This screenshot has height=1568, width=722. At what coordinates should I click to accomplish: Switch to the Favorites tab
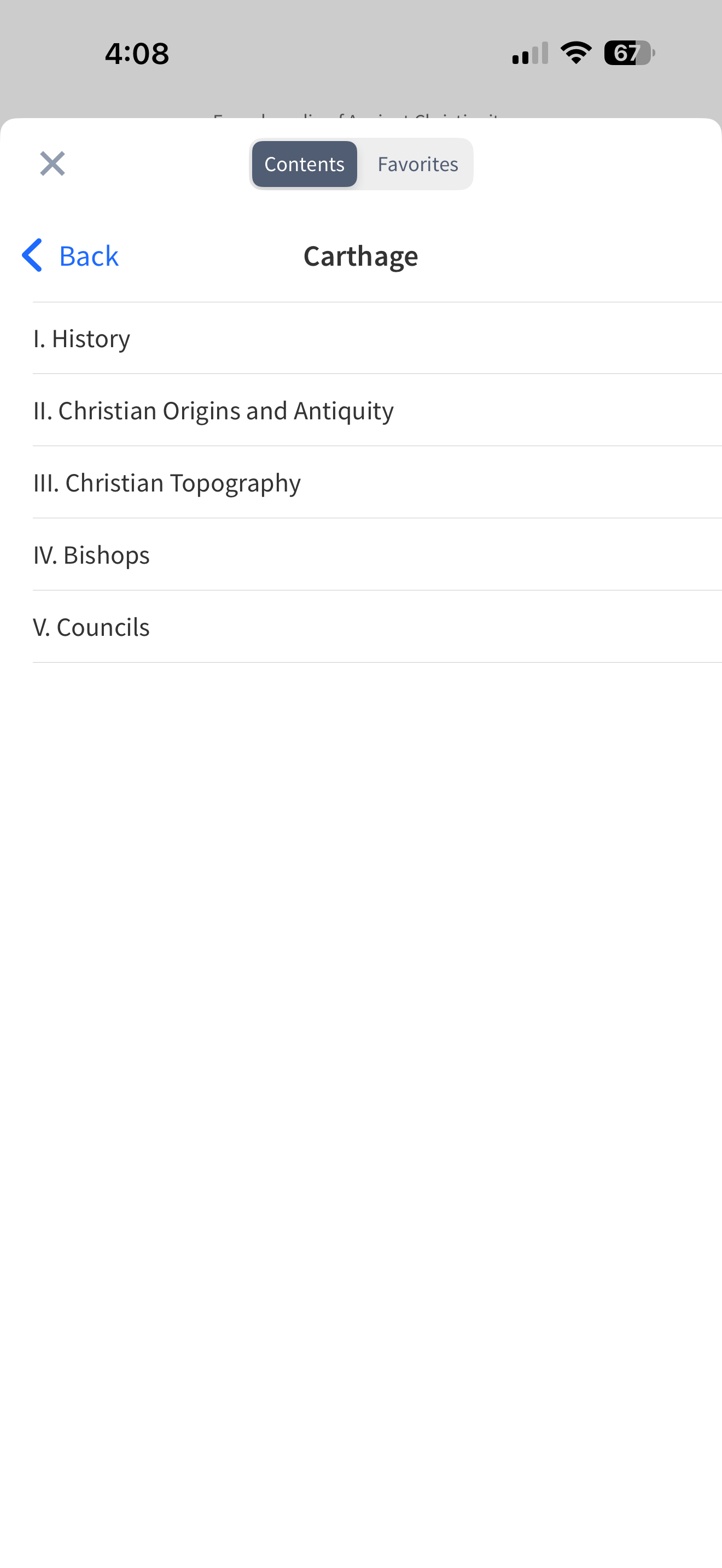pyautogui.click(x=418, y=165)
